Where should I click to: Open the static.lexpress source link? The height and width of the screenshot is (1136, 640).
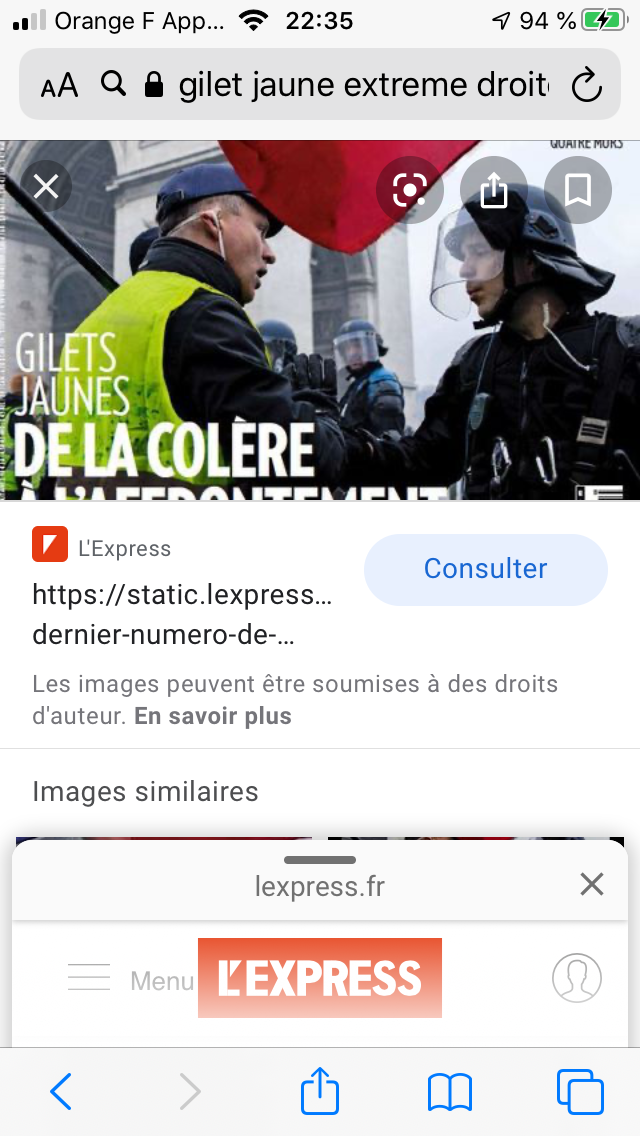[x=182, y=615]
